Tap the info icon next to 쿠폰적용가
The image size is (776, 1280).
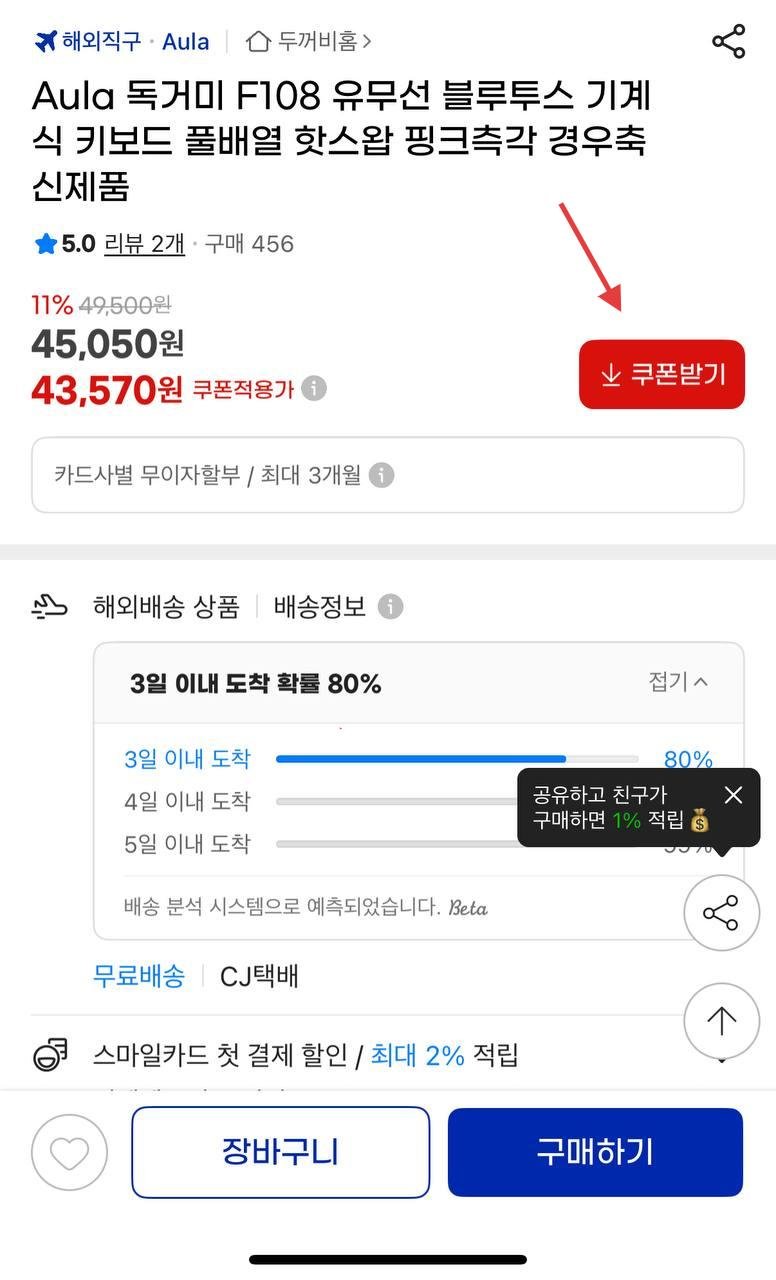tap(315, 388)
